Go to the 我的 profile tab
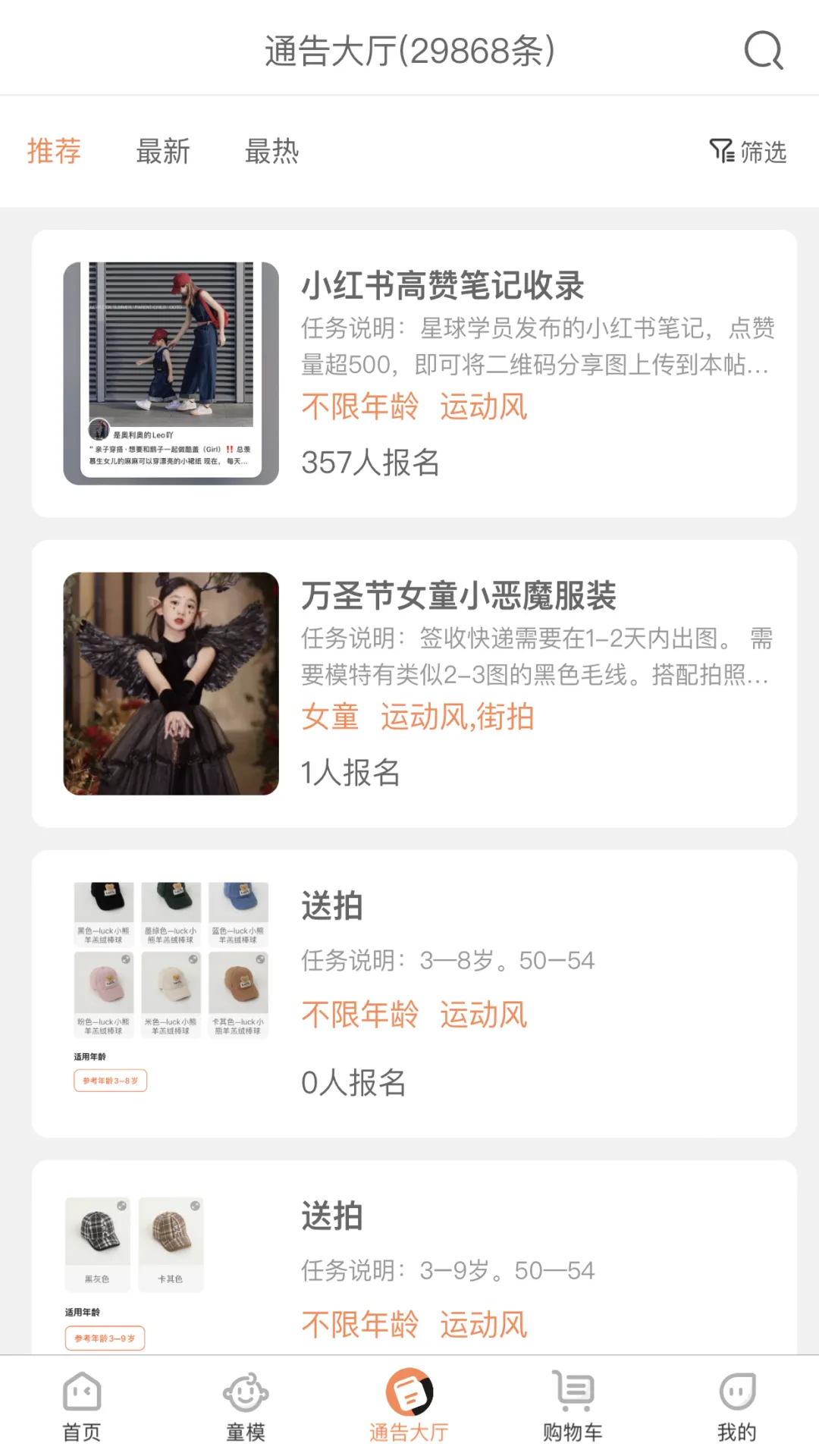 [x=737, y=1407]
